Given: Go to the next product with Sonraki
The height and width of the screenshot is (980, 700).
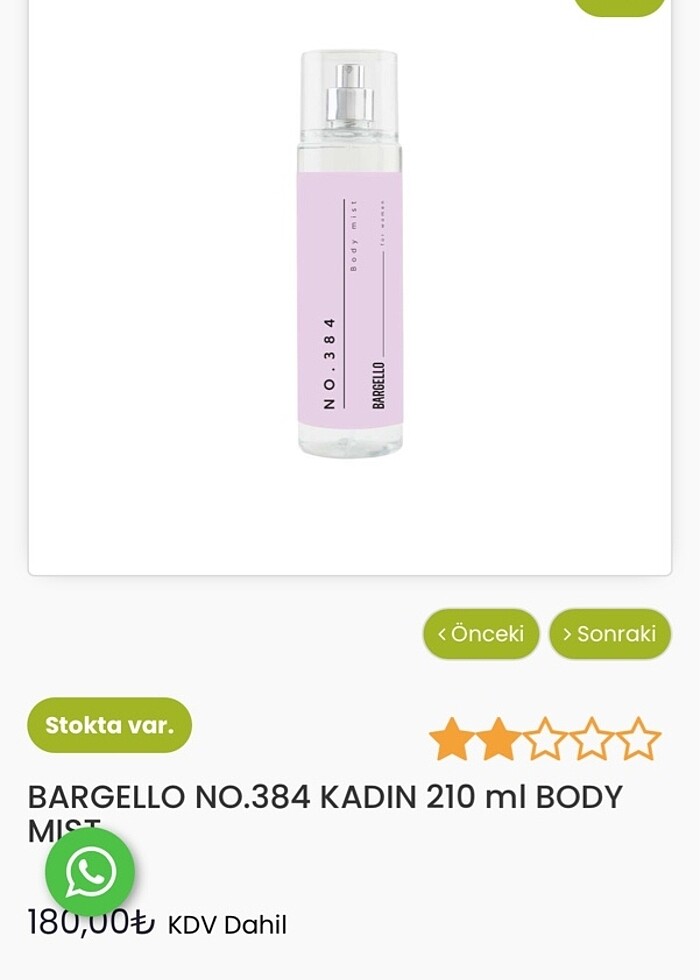Looking at the screenshot, I should click(x=610, y=634).
